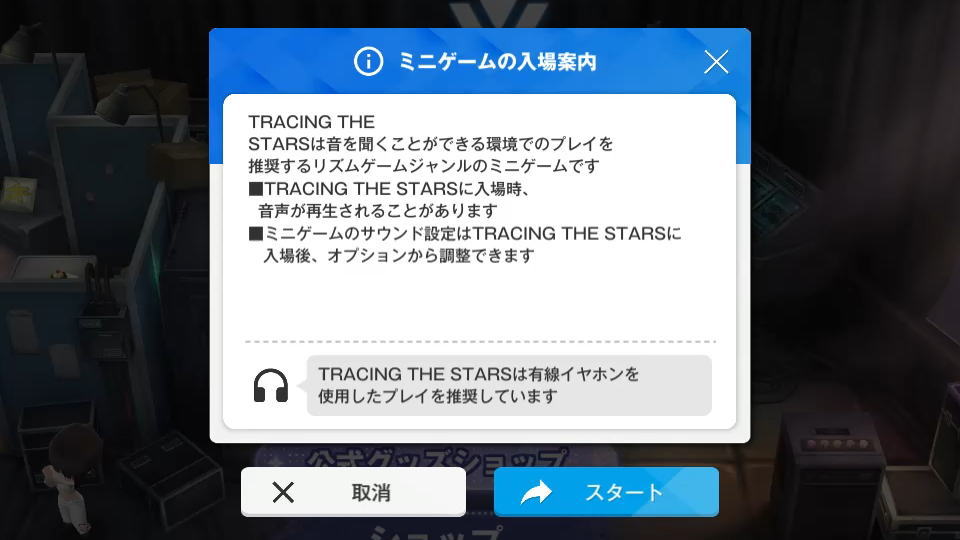Close the minigame entry guide dialog
Viewport: 960px width, 540px height.
[716, 62]
